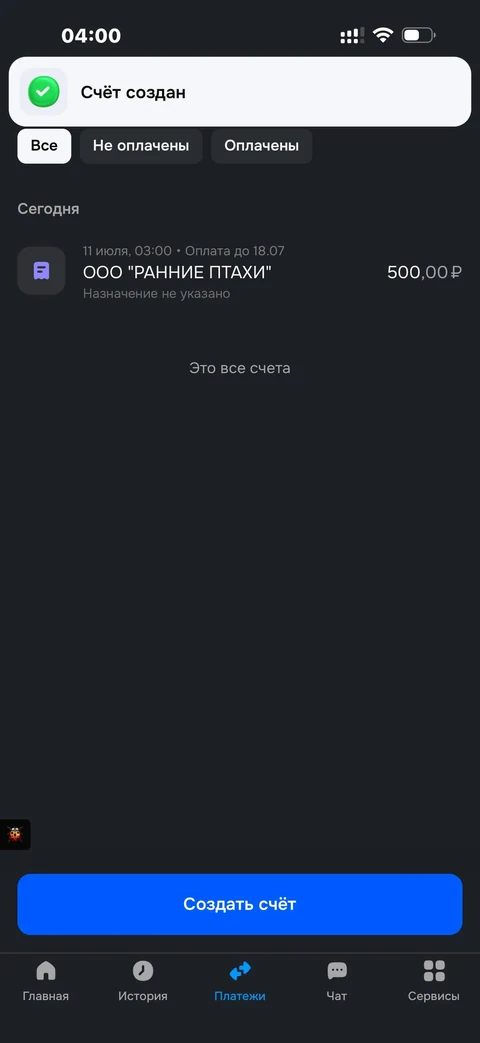
Task: Tap the "Счёт создан" notification banner
Action: tap(239, 92)
